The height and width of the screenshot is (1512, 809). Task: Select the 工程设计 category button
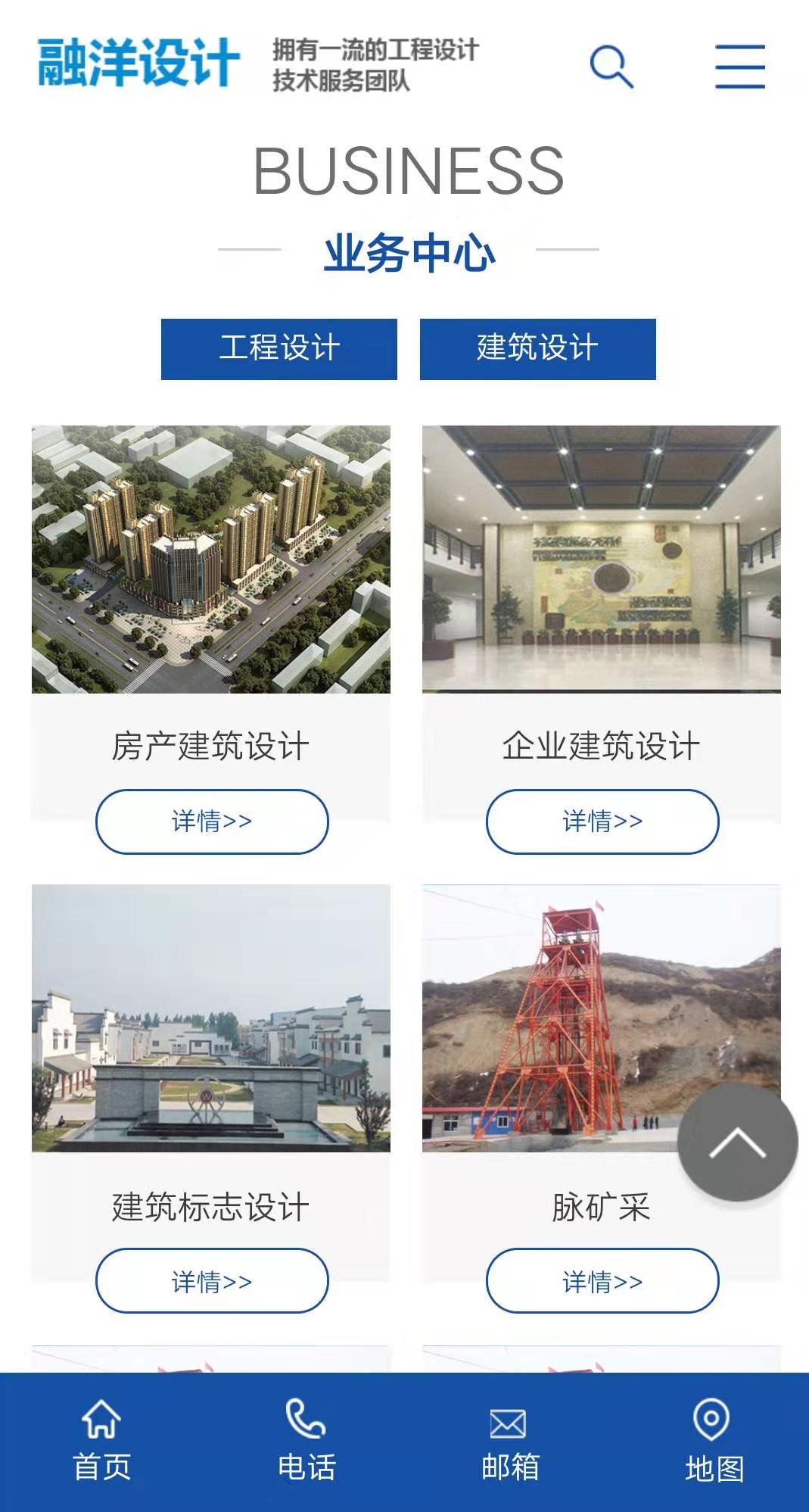pos(279,349)
